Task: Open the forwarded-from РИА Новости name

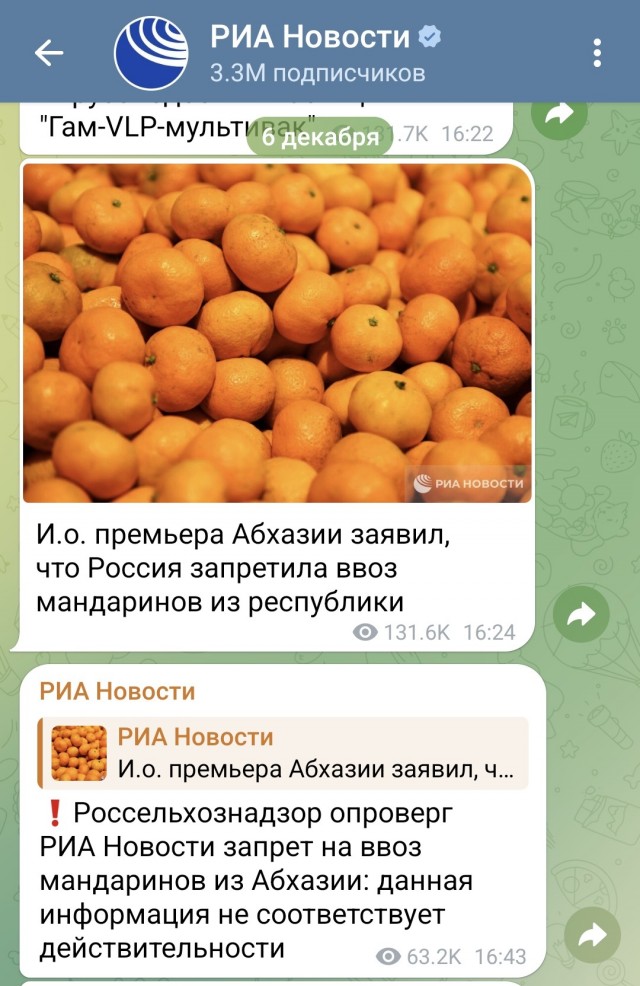Action: tap(117, 691)
